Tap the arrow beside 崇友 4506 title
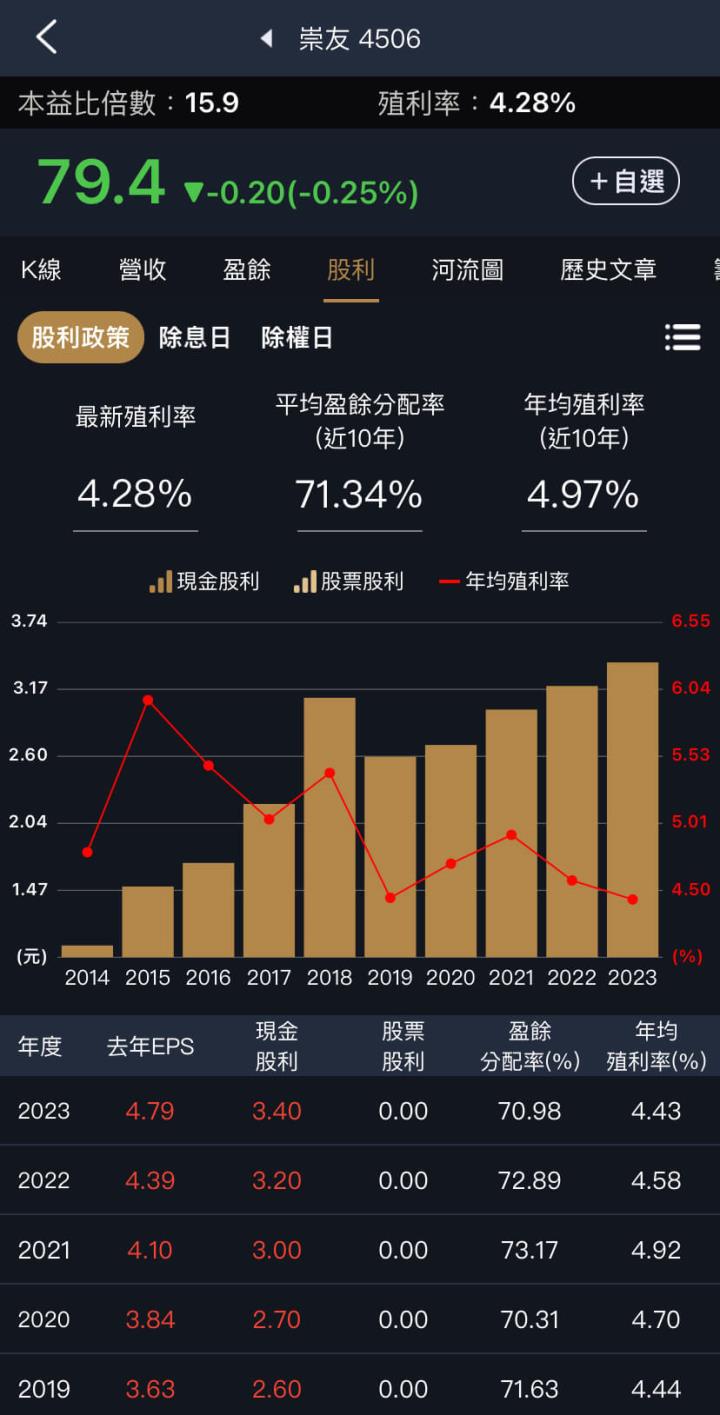 (x=265, y=36)
